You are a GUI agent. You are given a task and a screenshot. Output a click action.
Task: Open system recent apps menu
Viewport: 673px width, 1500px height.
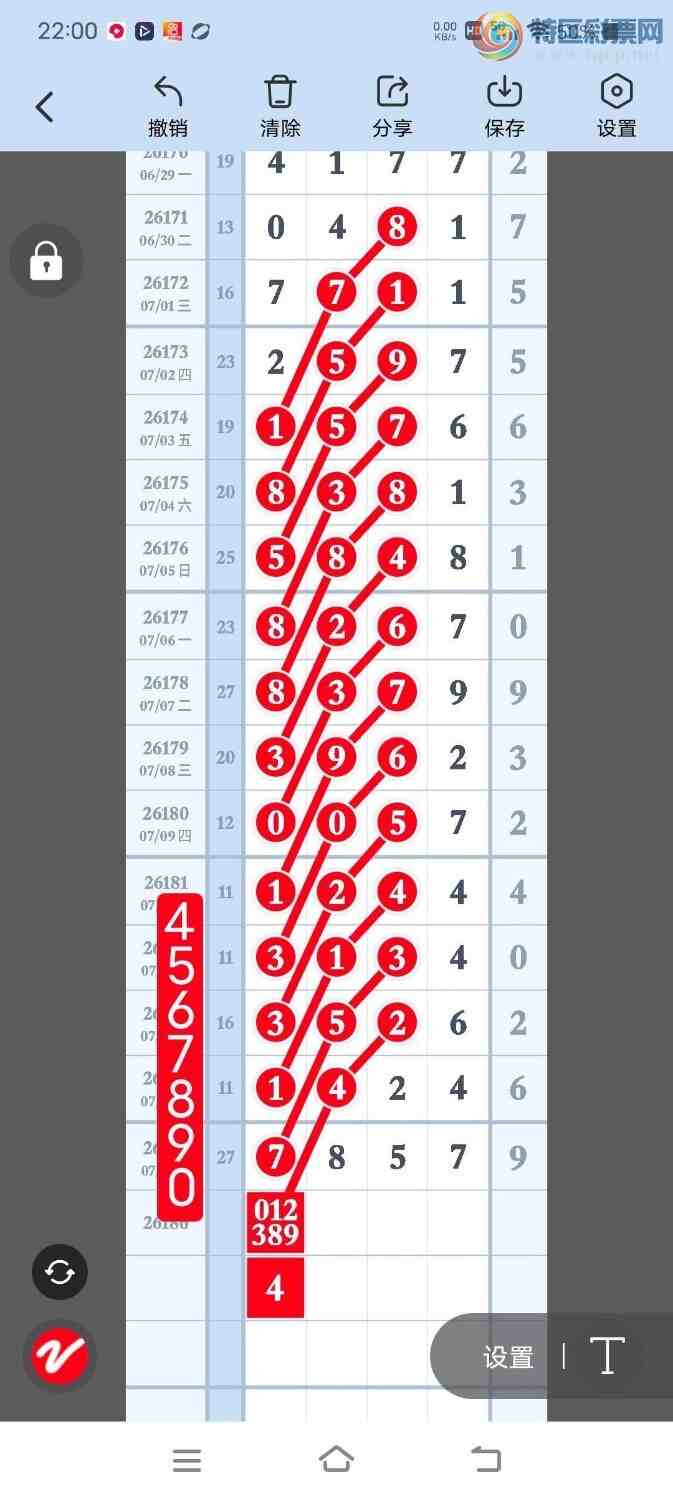point(186,1460)
